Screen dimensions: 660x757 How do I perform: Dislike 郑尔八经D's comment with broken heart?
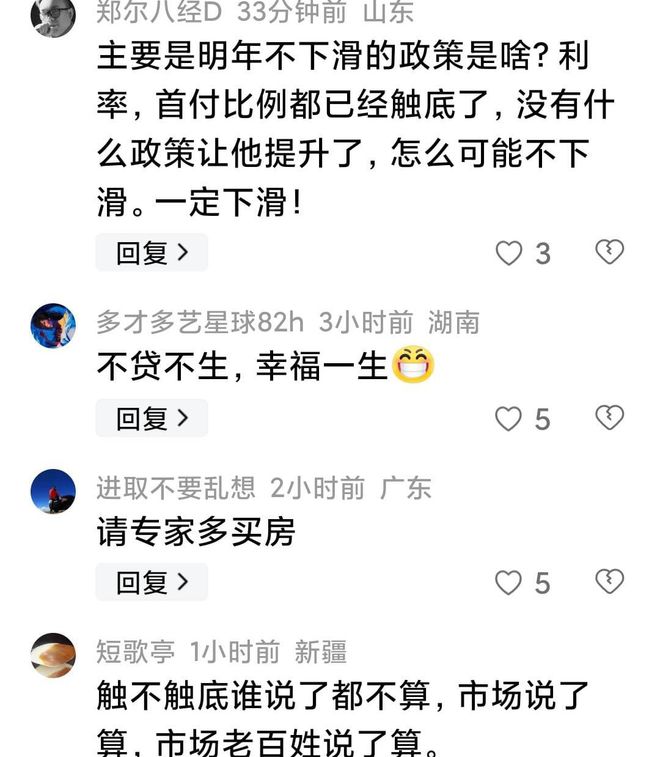(x=609, y=252)
